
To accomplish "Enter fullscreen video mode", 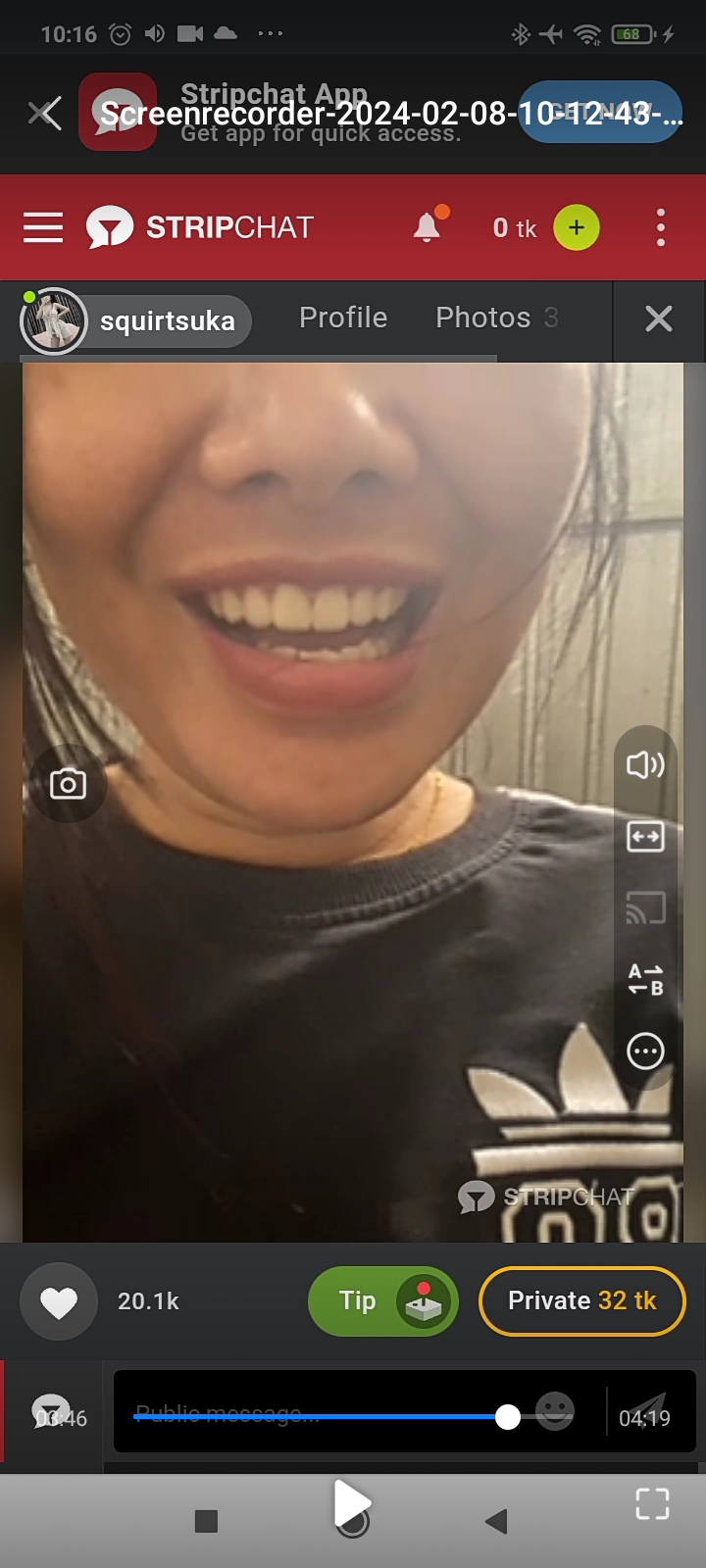I will point(652,1503).
